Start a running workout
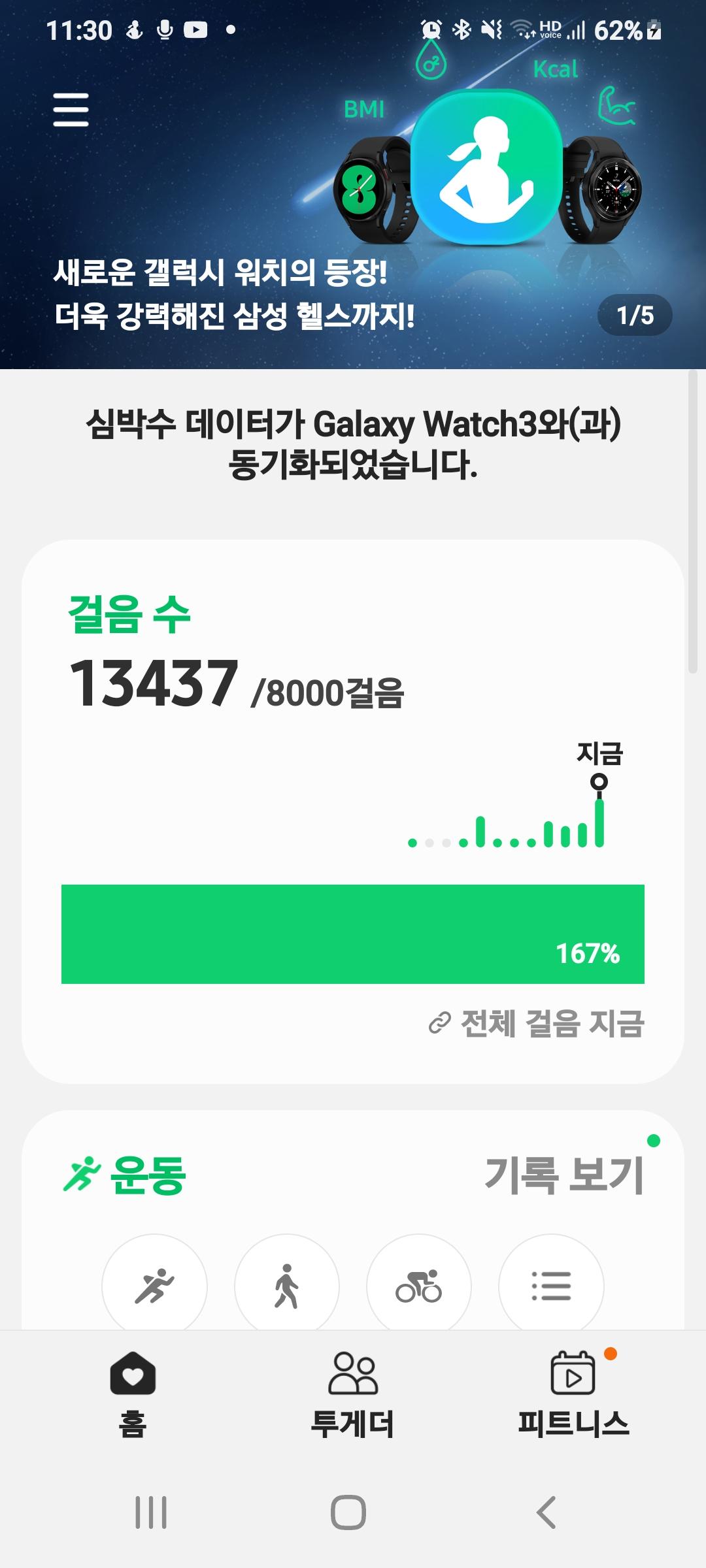706x1568 pixels. 154,1286
